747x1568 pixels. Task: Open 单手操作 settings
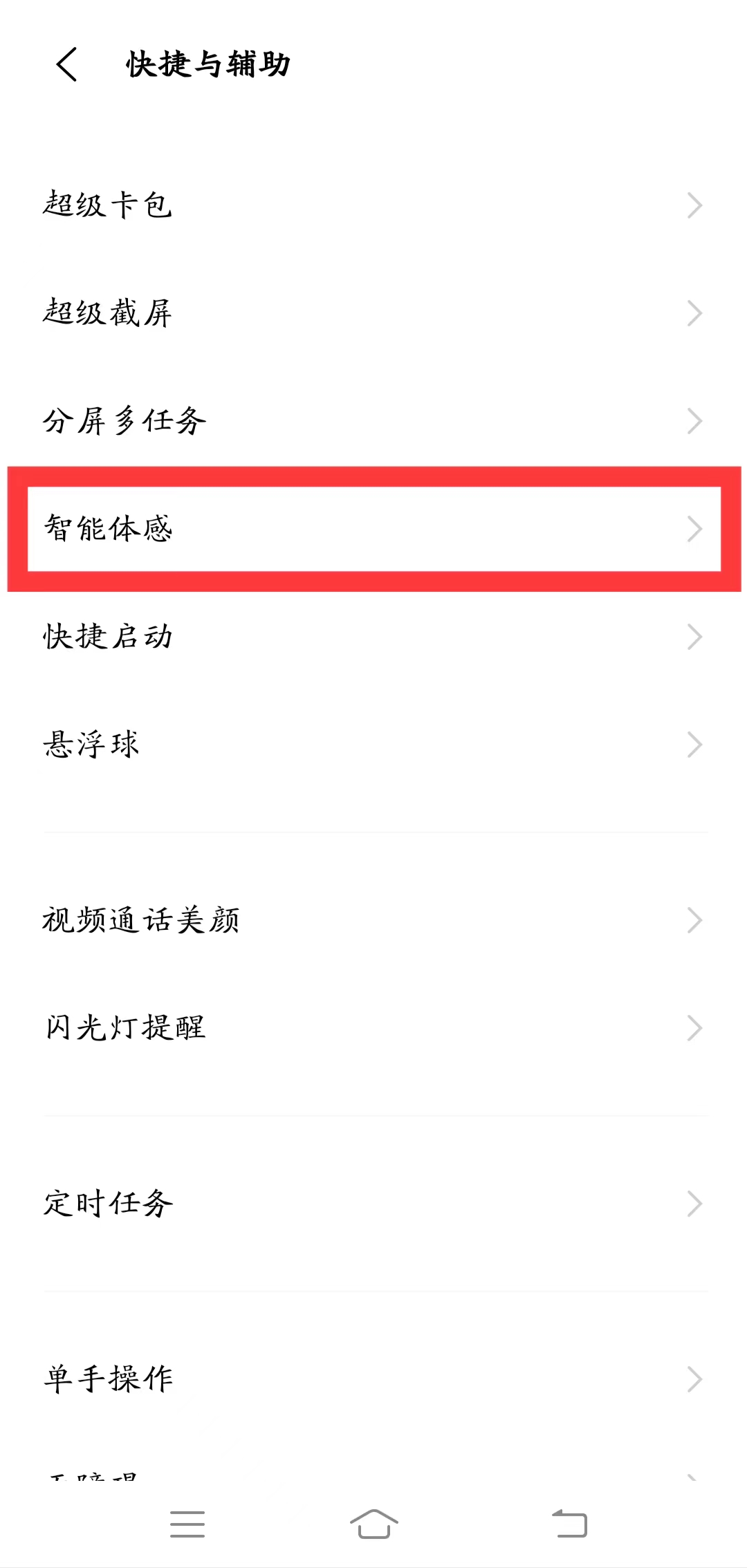click(373, 1379)
